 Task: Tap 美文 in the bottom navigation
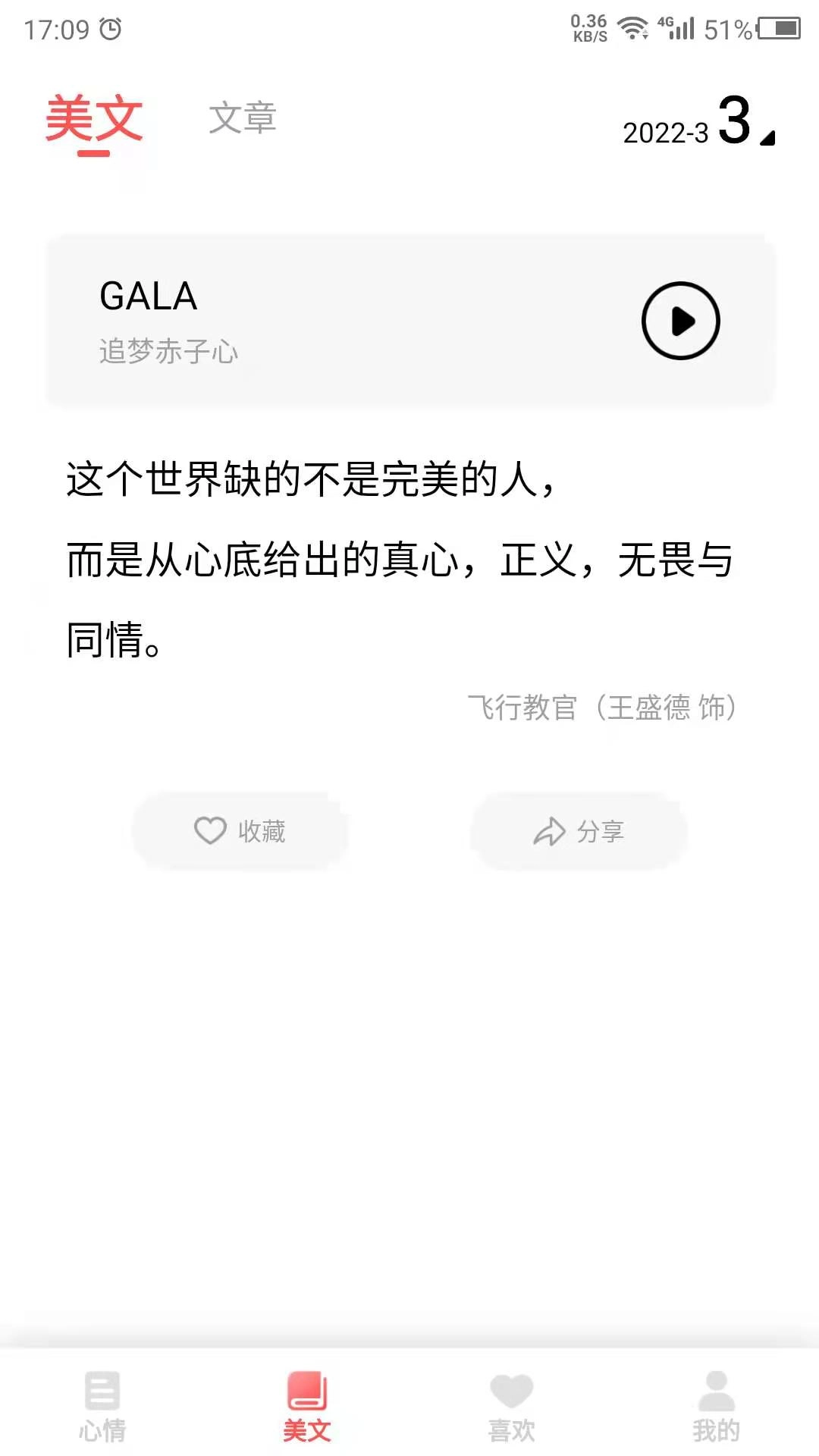[307, 1407]
